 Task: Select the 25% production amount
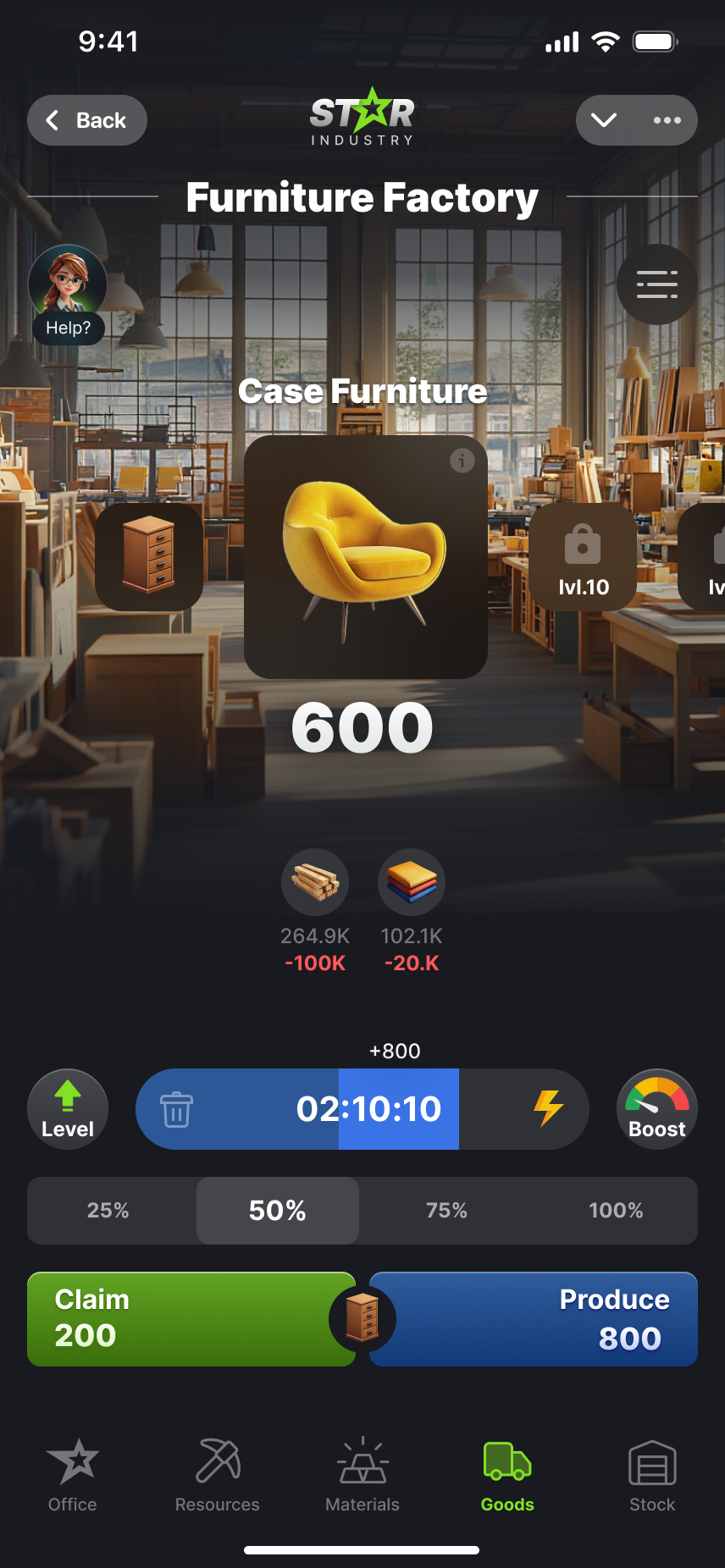(x=108, y=1210)
